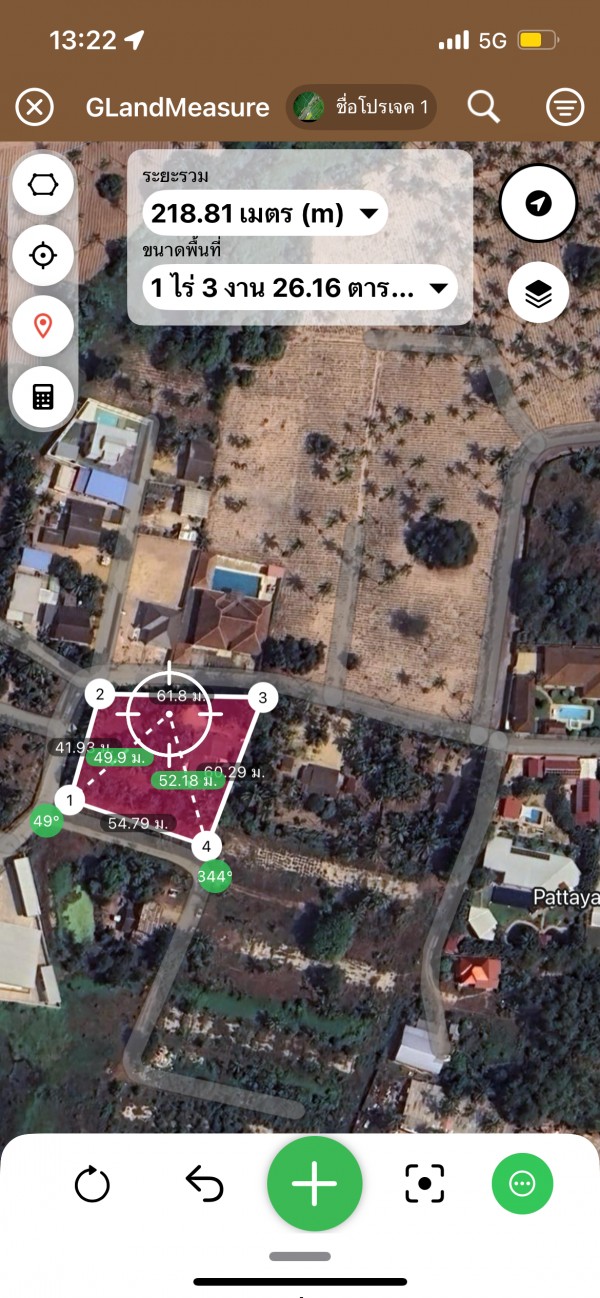Open the distance unit dropdown showing 218.81 เมตร
Image resolution: width=600 pixels, height=1298 pixels.
click(264, 213)
